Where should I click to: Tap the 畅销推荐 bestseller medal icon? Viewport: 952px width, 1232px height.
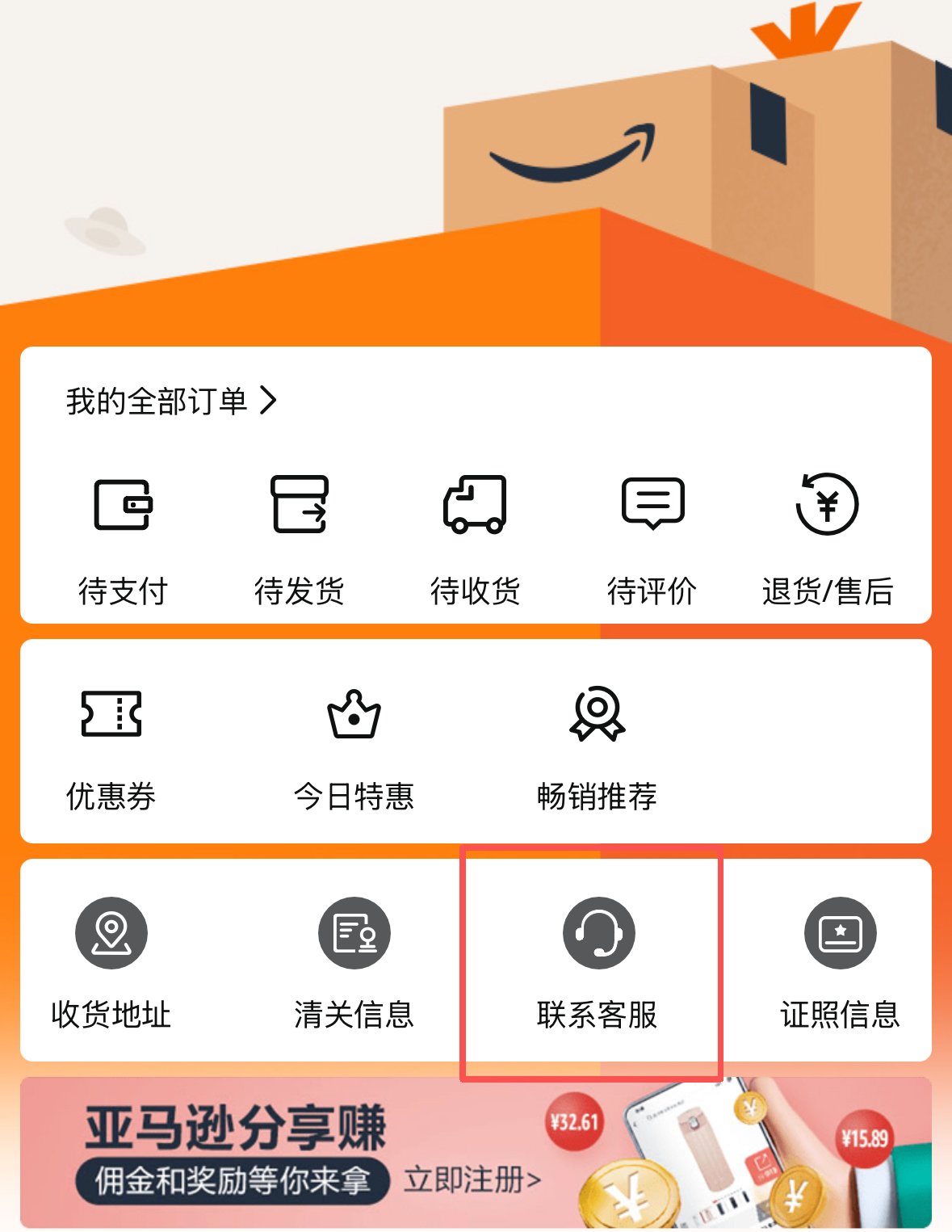coord(598,715)
